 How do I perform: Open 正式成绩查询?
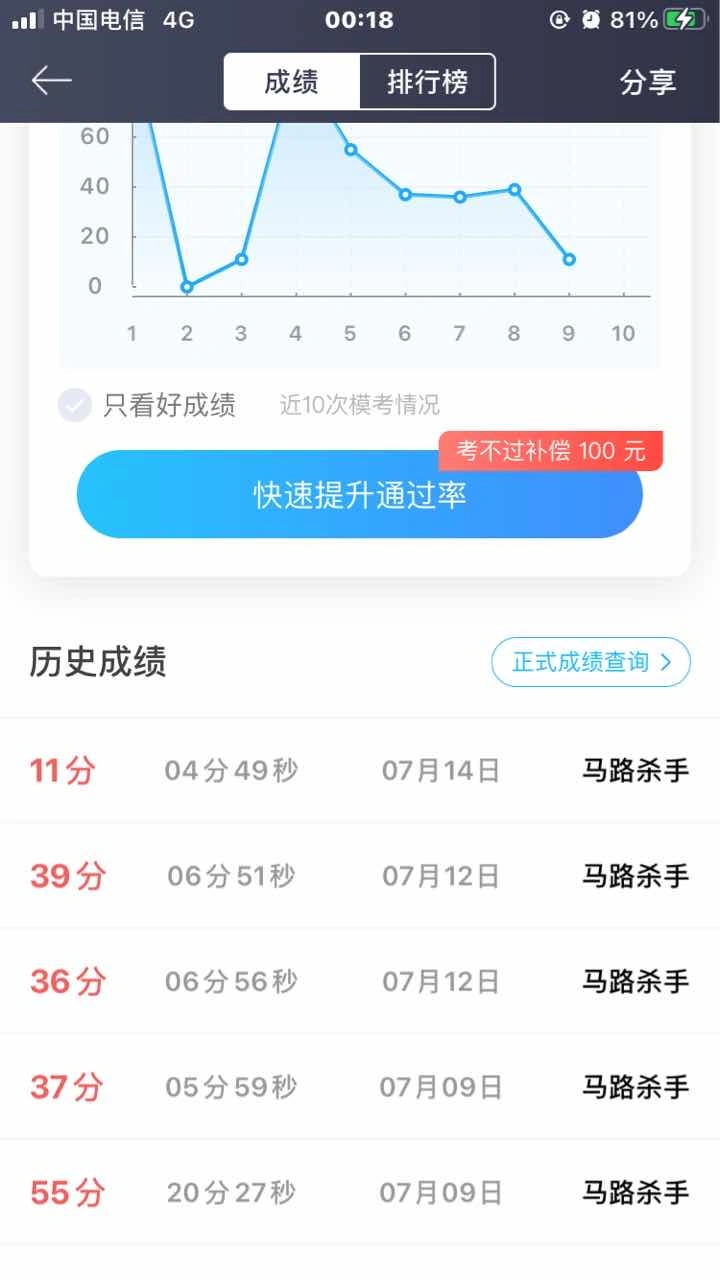point(590,662)
